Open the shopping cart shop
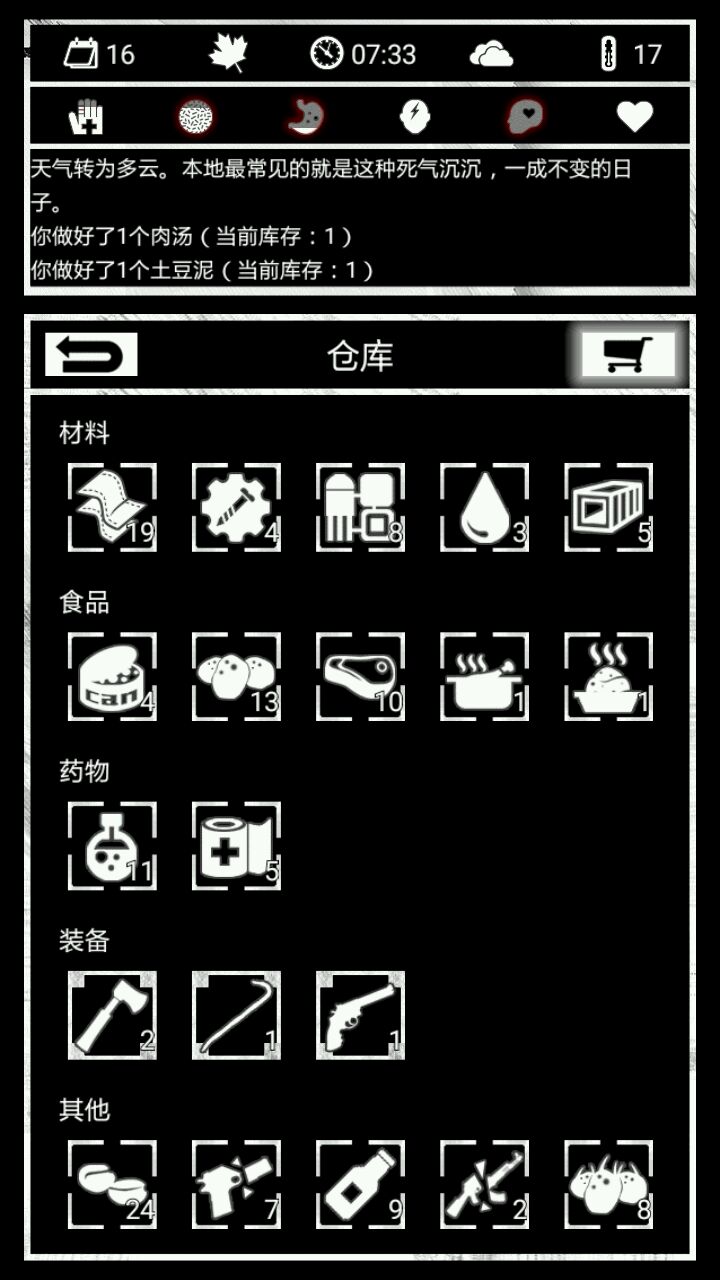The image size is (720, 1280). click(x=628, y=355)
